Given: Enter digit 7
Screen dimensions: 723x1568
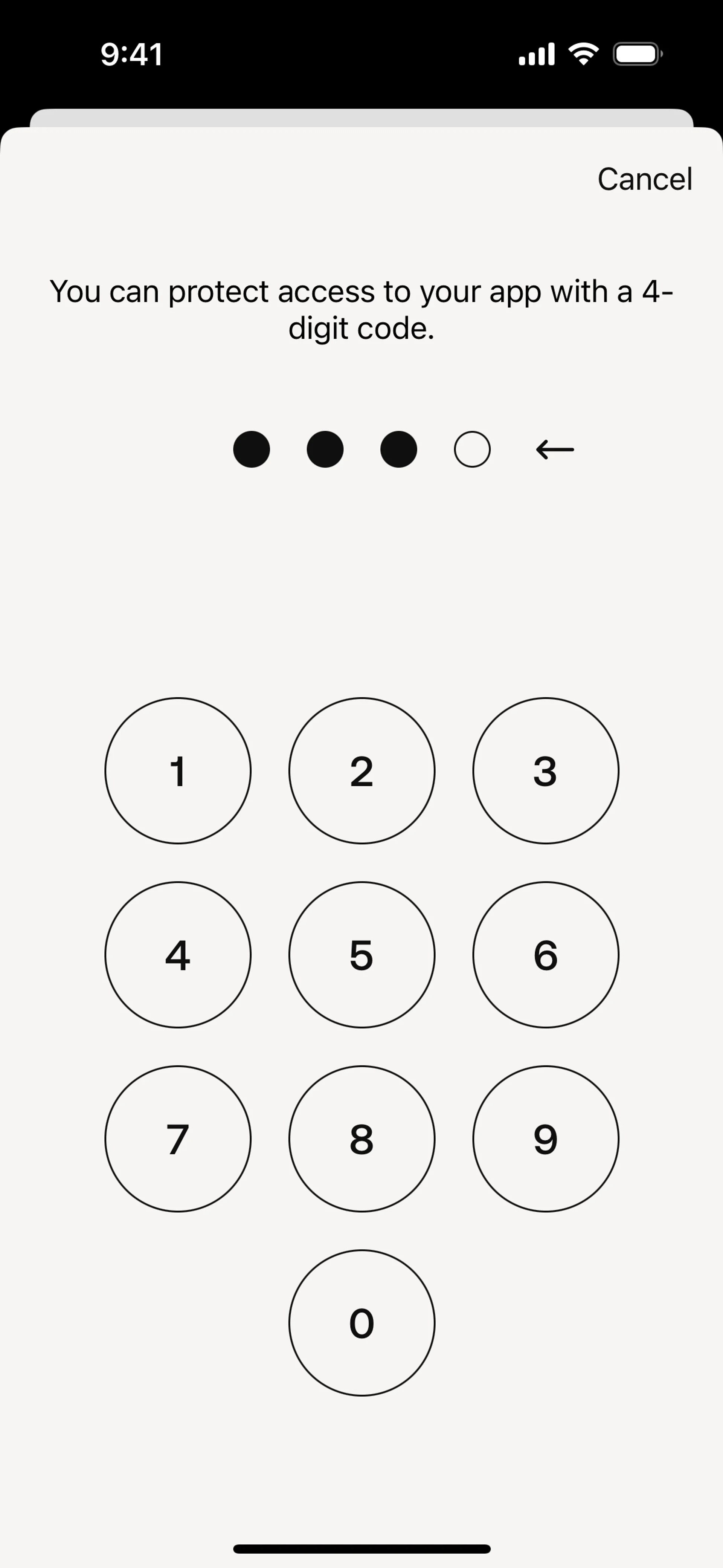Looking at the screenshot, I should pos(178,1139).
